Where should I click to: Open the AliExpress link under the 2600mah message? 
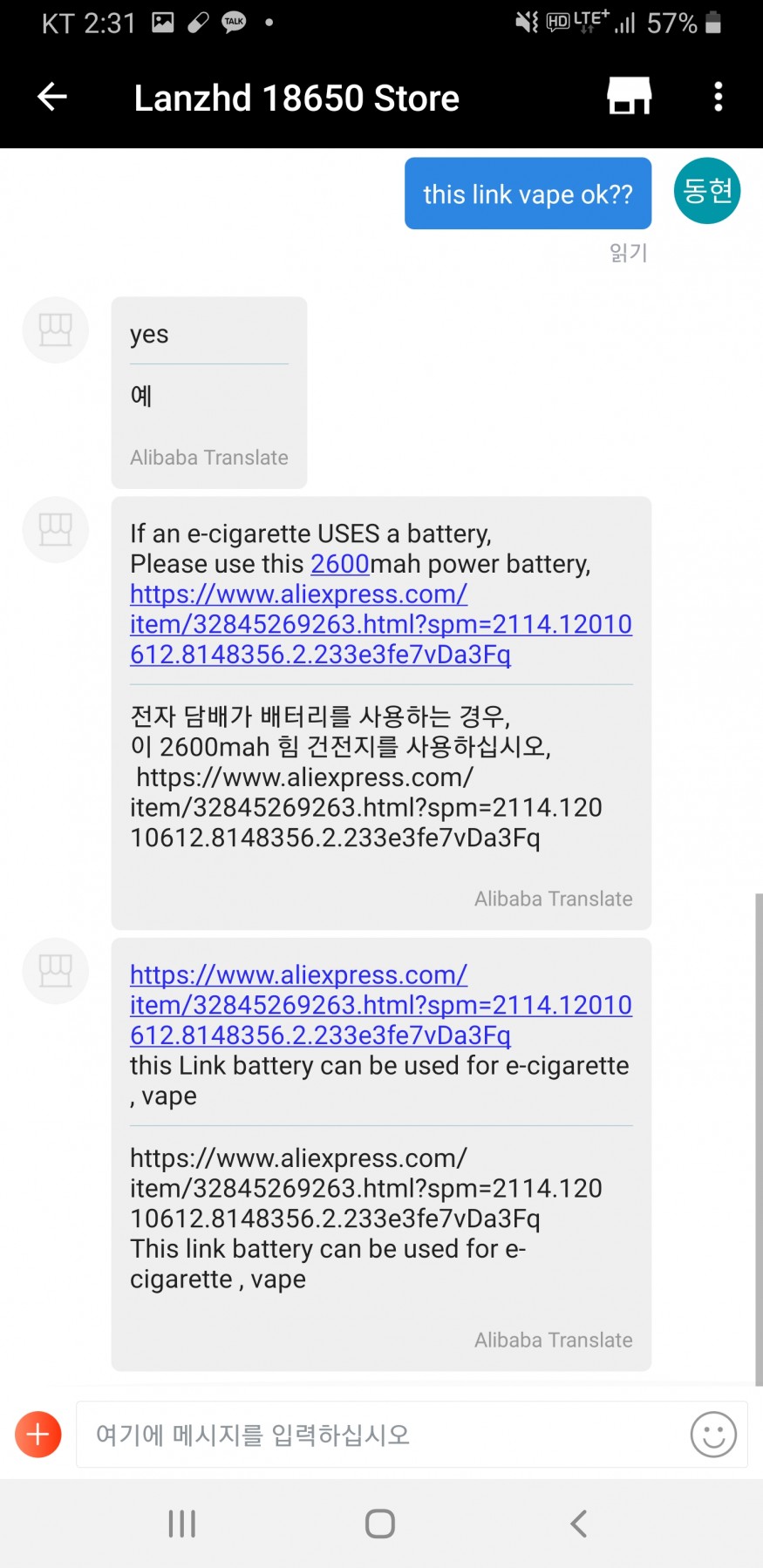point(381,624)
